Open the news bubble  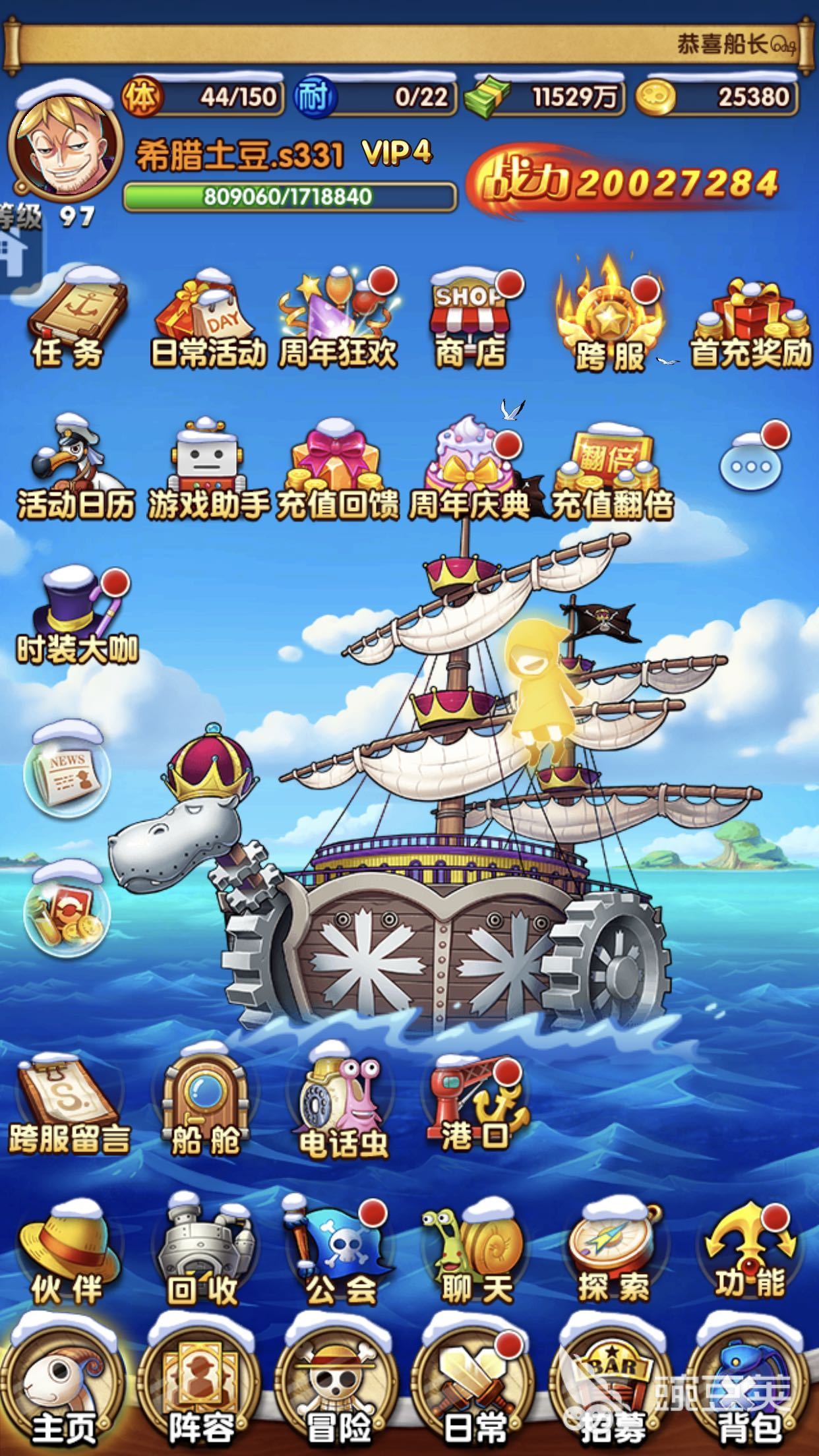[x=65, y=772]
